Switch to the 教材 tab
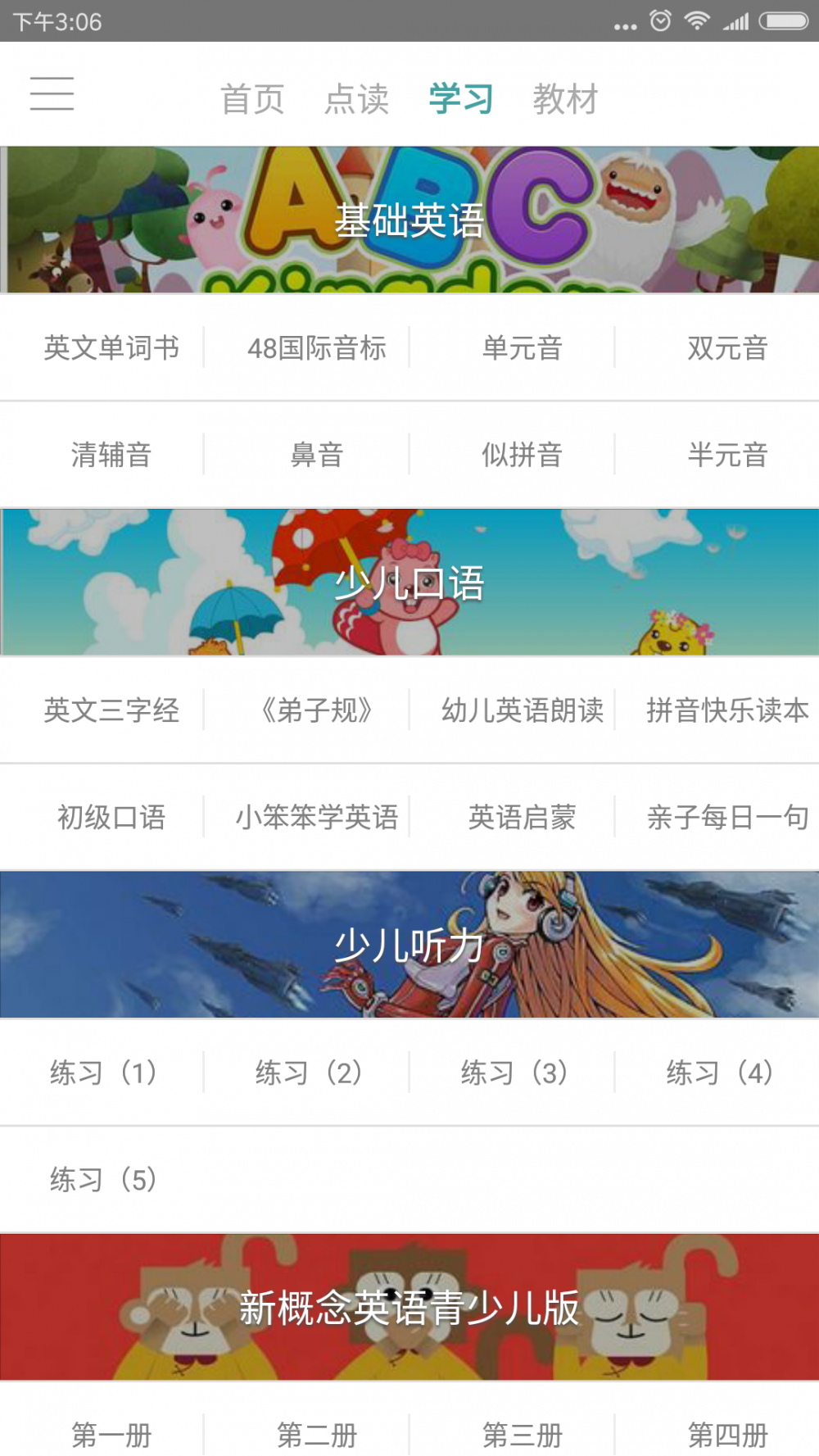The image size is (819, 1456). (565, 99)
